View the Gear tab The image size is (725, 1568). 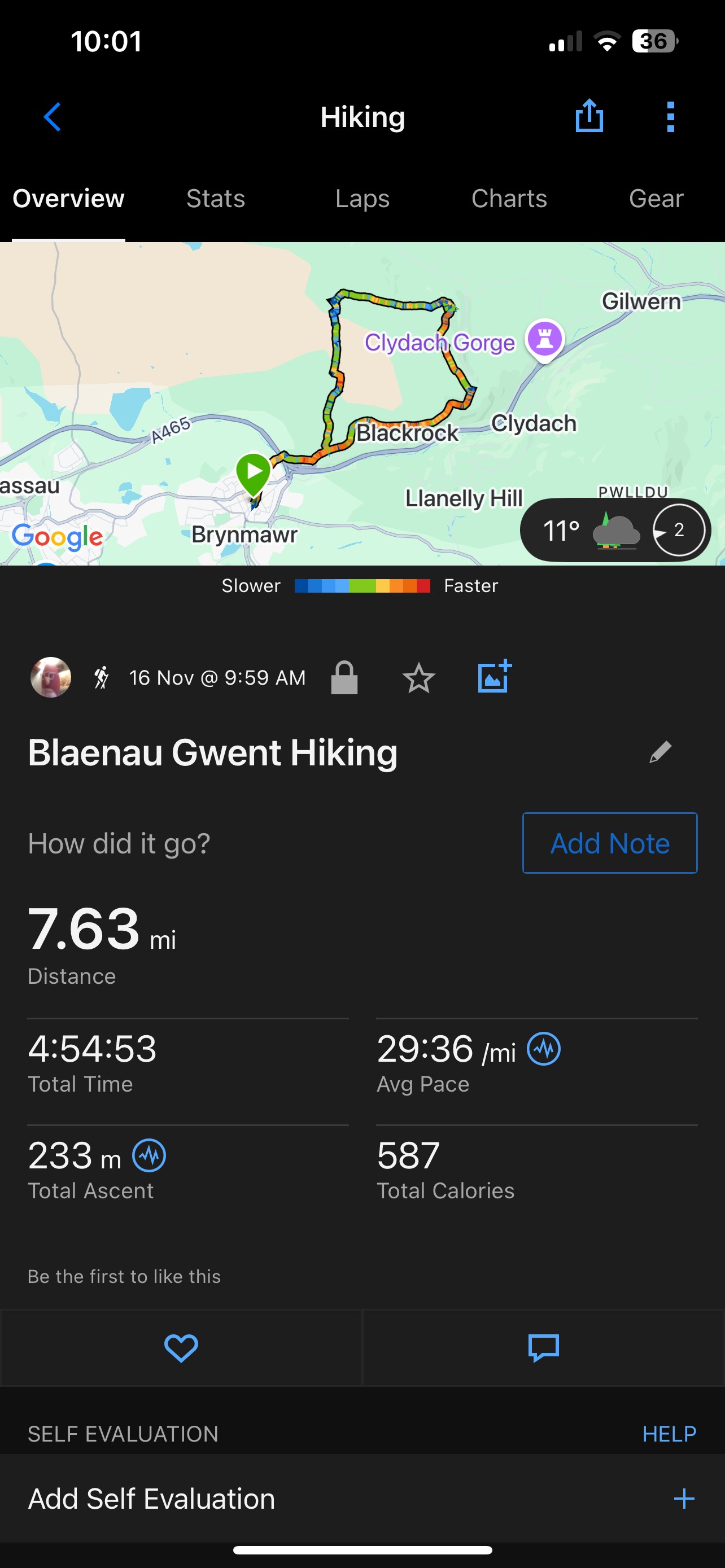pyautogui.click(x=656, y=199)
